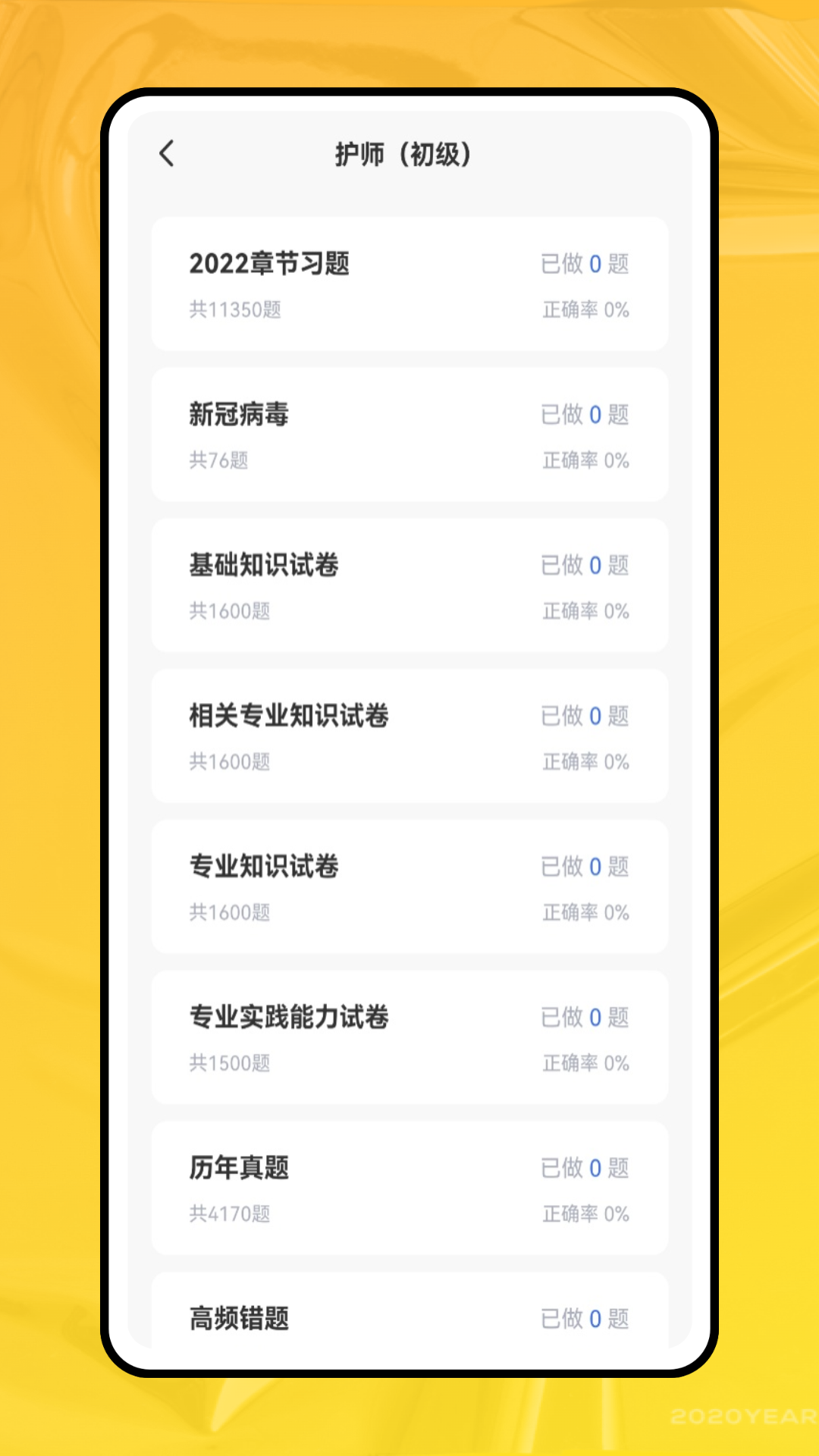Tap 正确率 0% under 历年真题
The height and width of the screenshot is (1456, 819).
click(585, 1214)
